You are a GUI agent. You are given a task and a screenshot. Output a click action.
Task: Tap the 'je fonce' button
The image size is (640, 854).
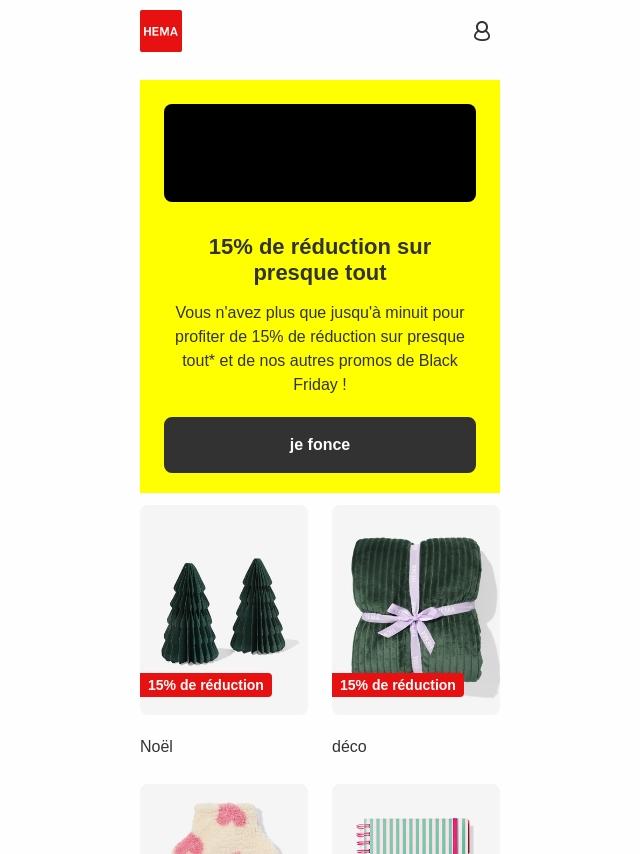click(x=320, y=445)
